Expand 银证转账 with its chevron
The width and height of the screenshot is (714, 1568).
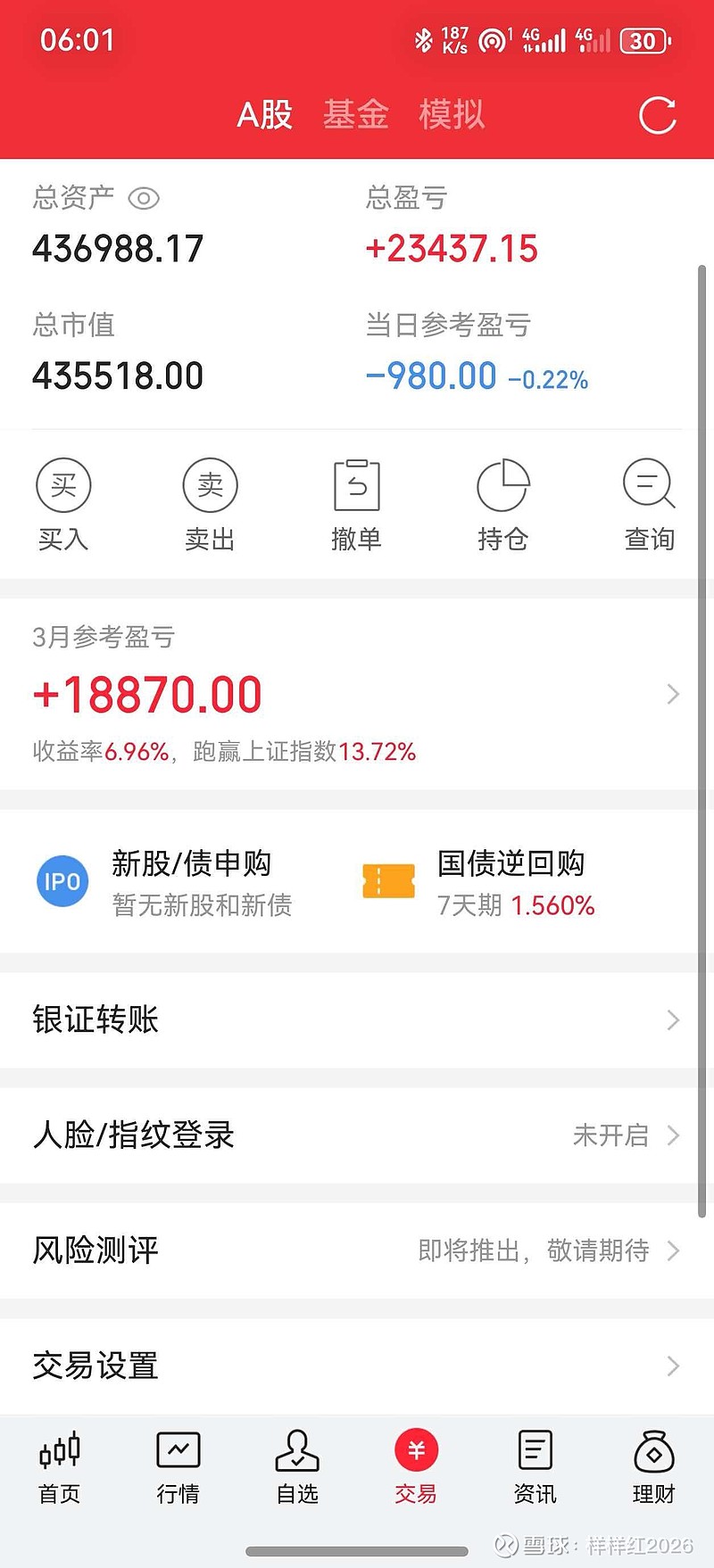click(672, 1020)
